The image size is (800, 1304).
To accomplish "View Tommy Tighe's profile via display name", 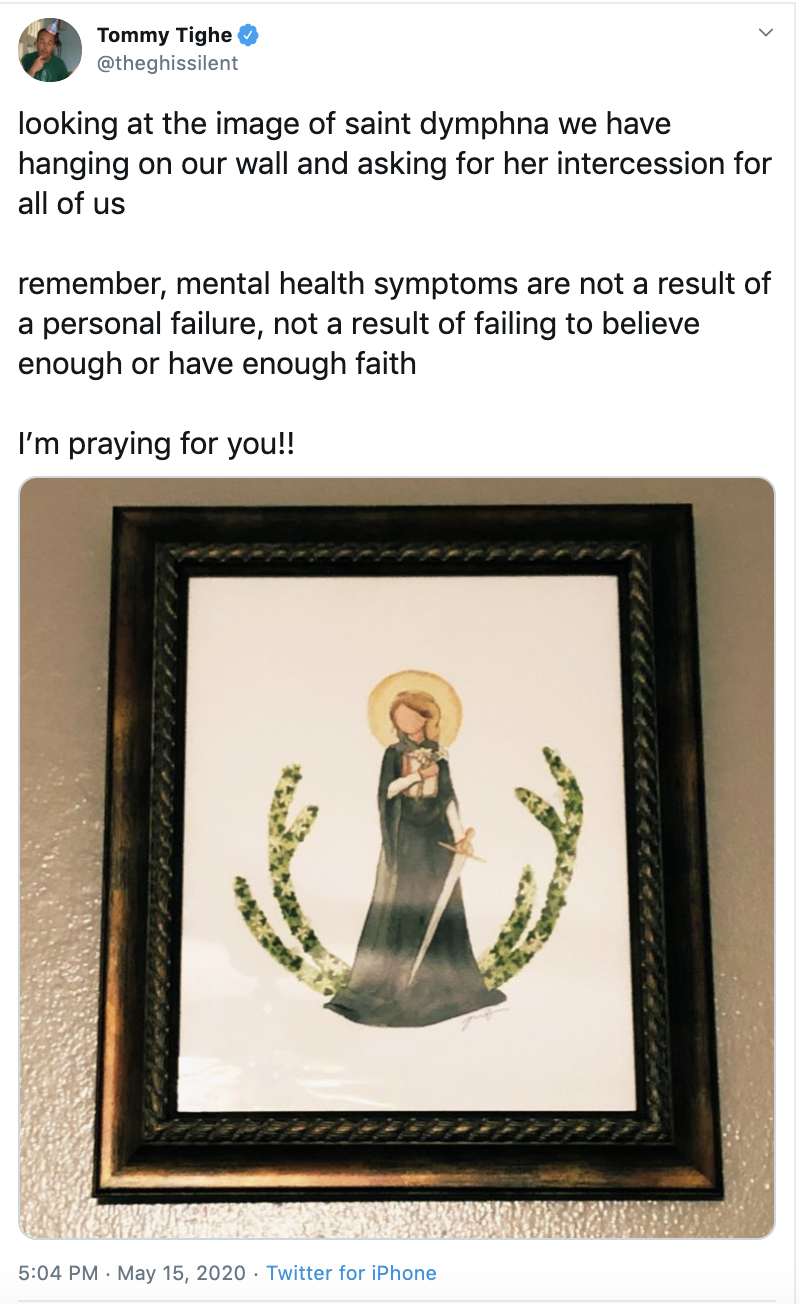I will 164,35.
